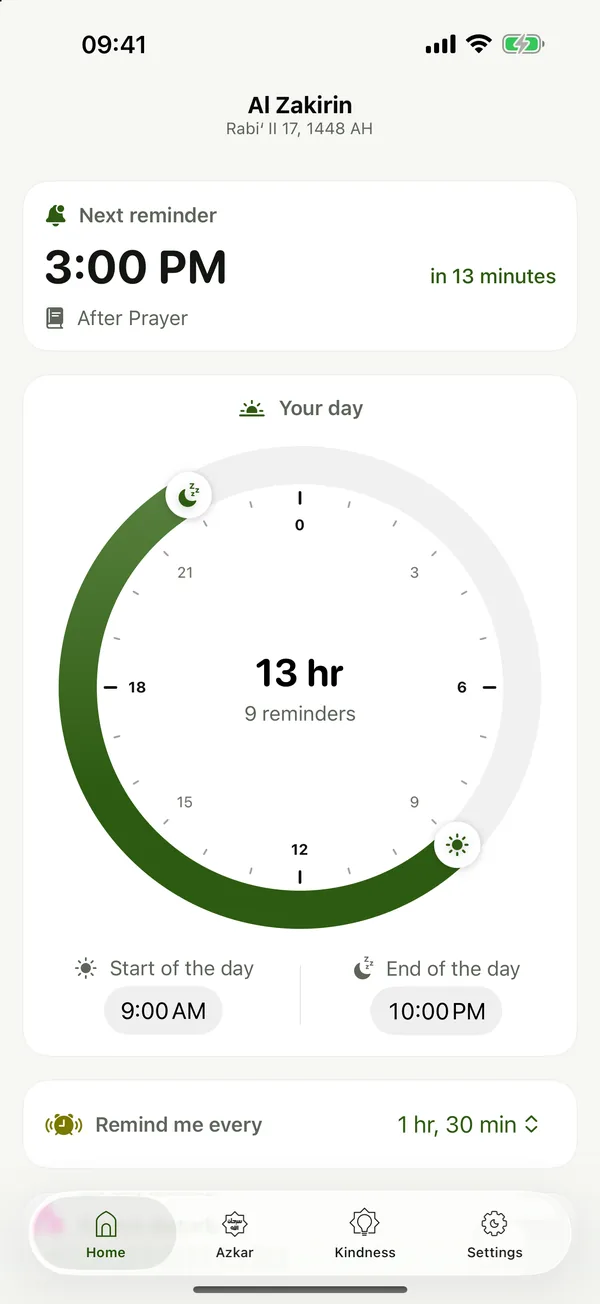
Task: Open the Remind me every interval picker
Action: (x=468, y=1125)
